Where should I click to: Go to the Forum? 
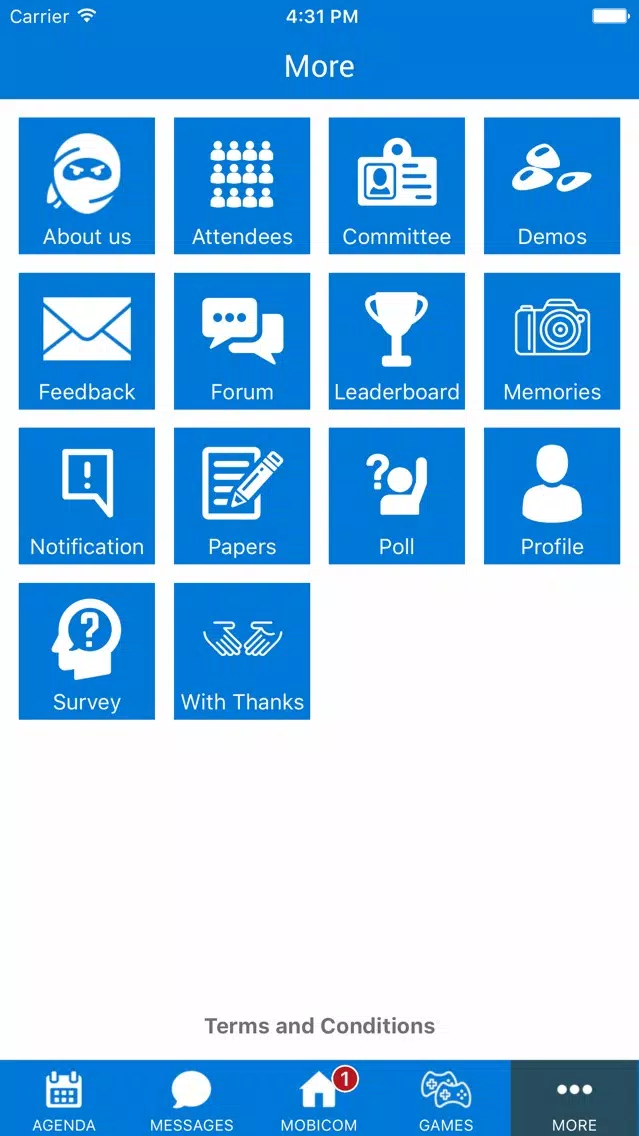[242, 341]
